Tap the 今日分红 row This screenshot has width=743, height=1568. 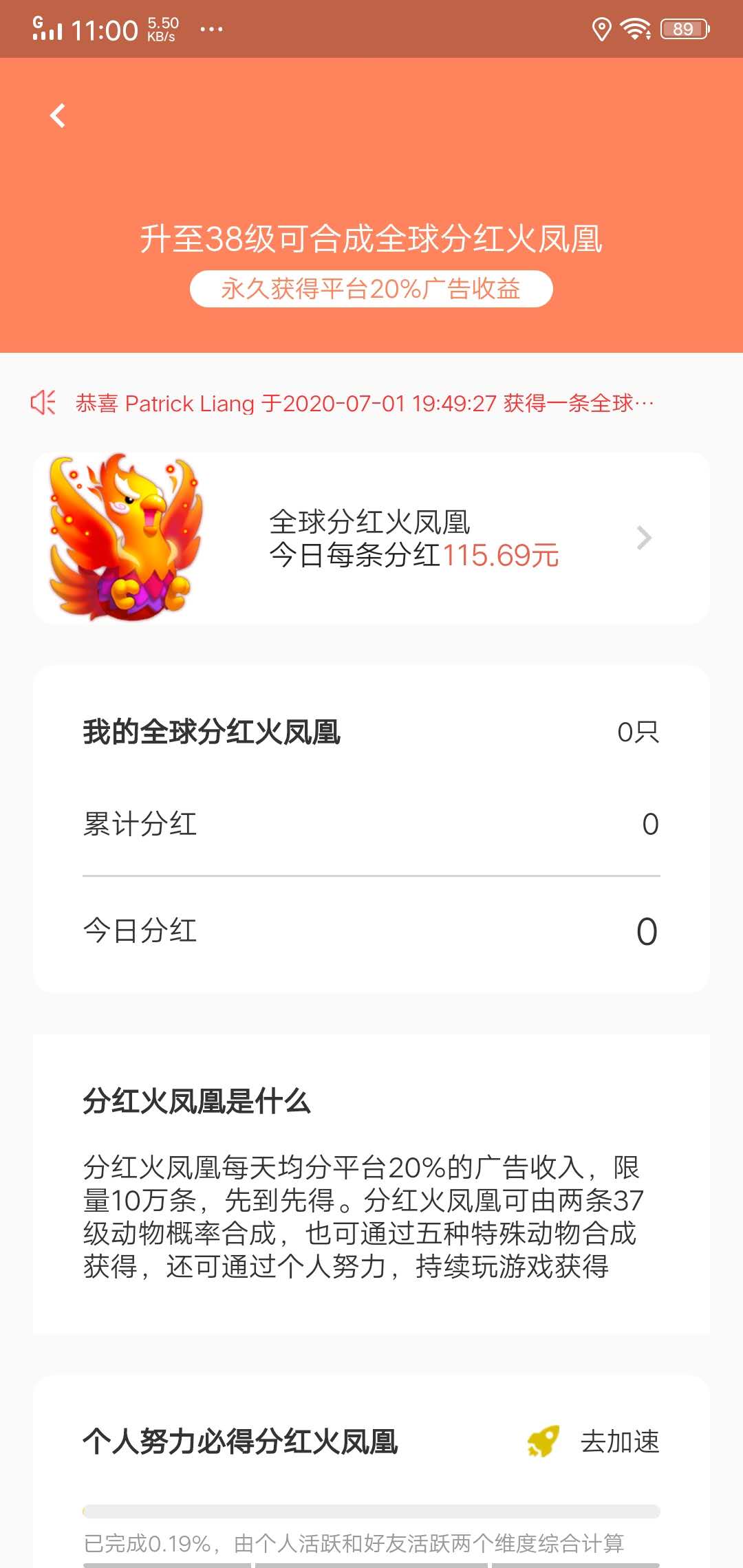(x=371, y=932)
